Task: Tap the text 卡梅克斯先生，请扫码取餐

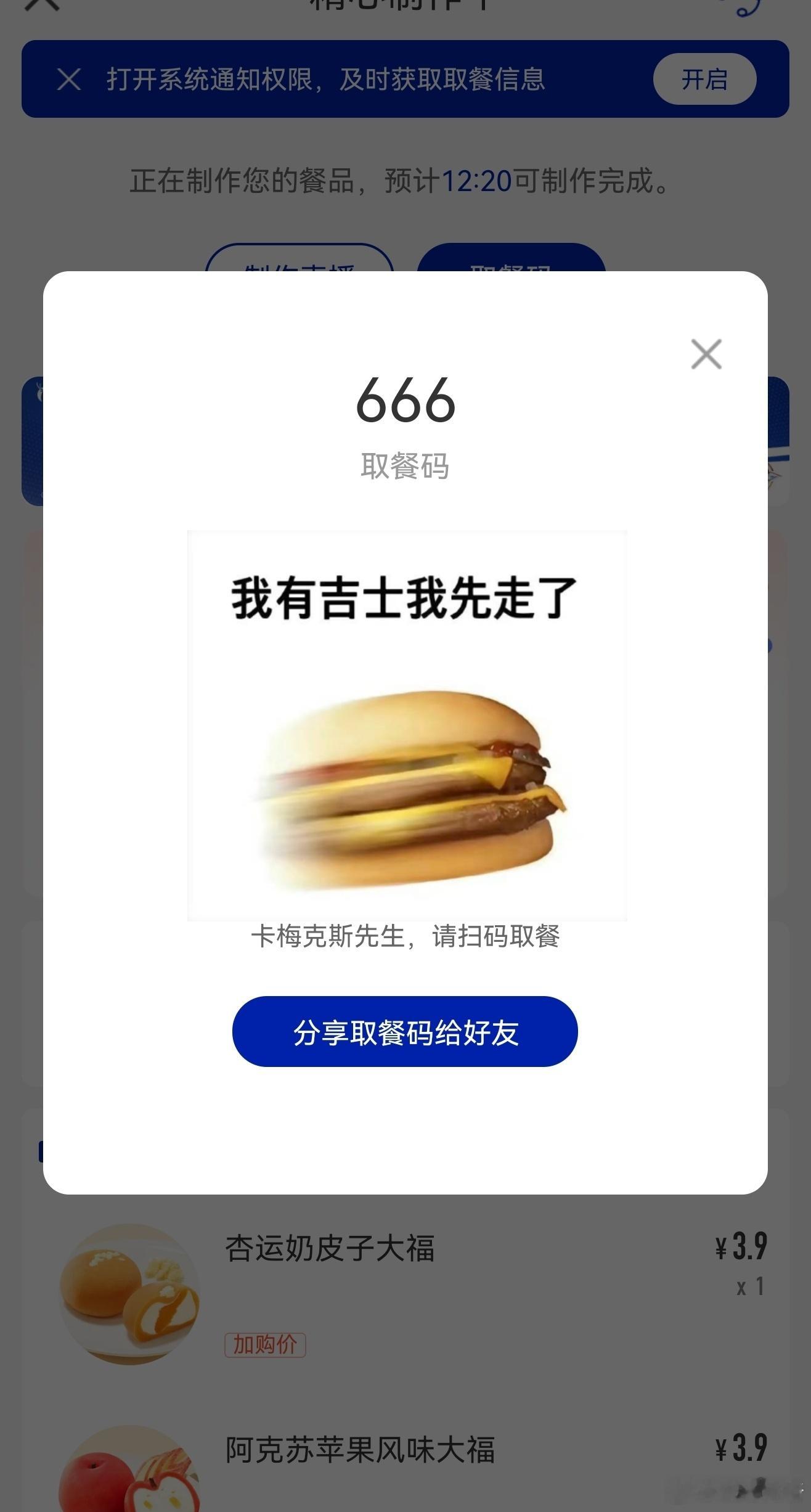Action: click(405, 937)
